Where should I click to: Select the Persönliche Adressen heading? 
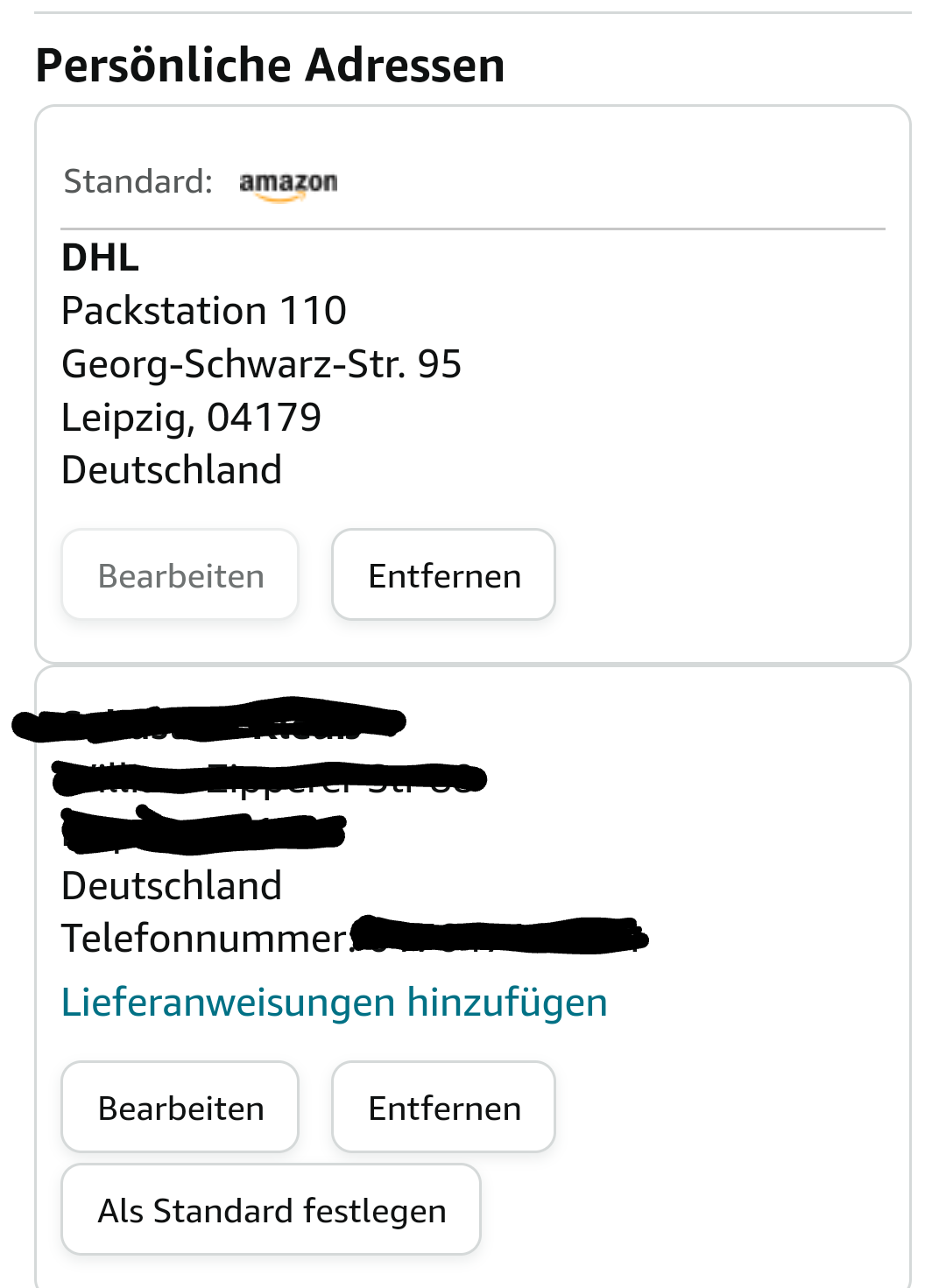269,64
